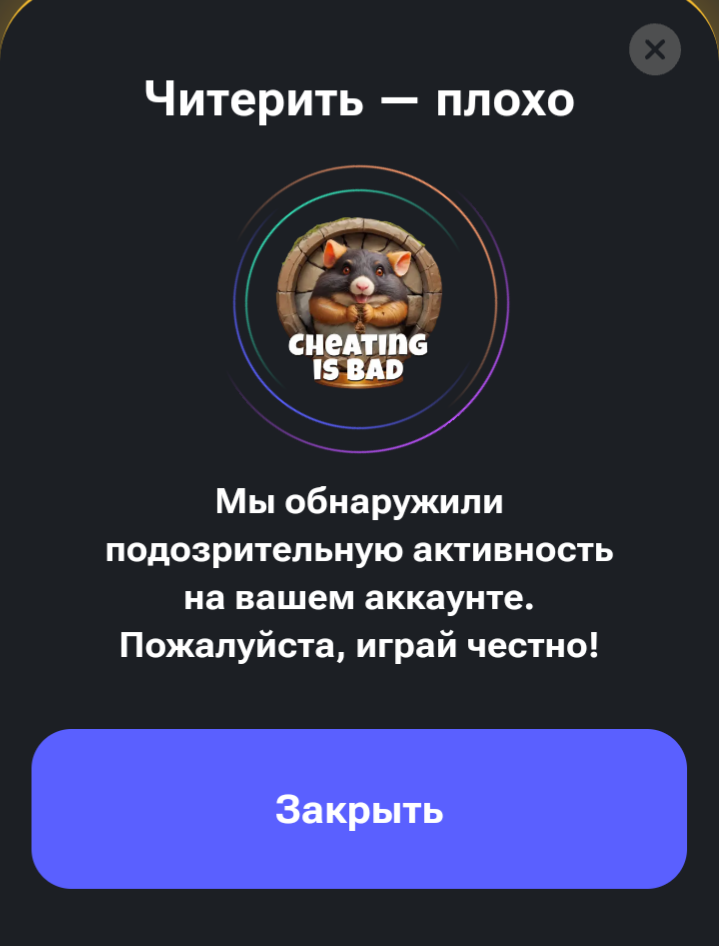719x946 pixels.
Task: Dismiss the dialog with the X icon
Action: point(655,49)
